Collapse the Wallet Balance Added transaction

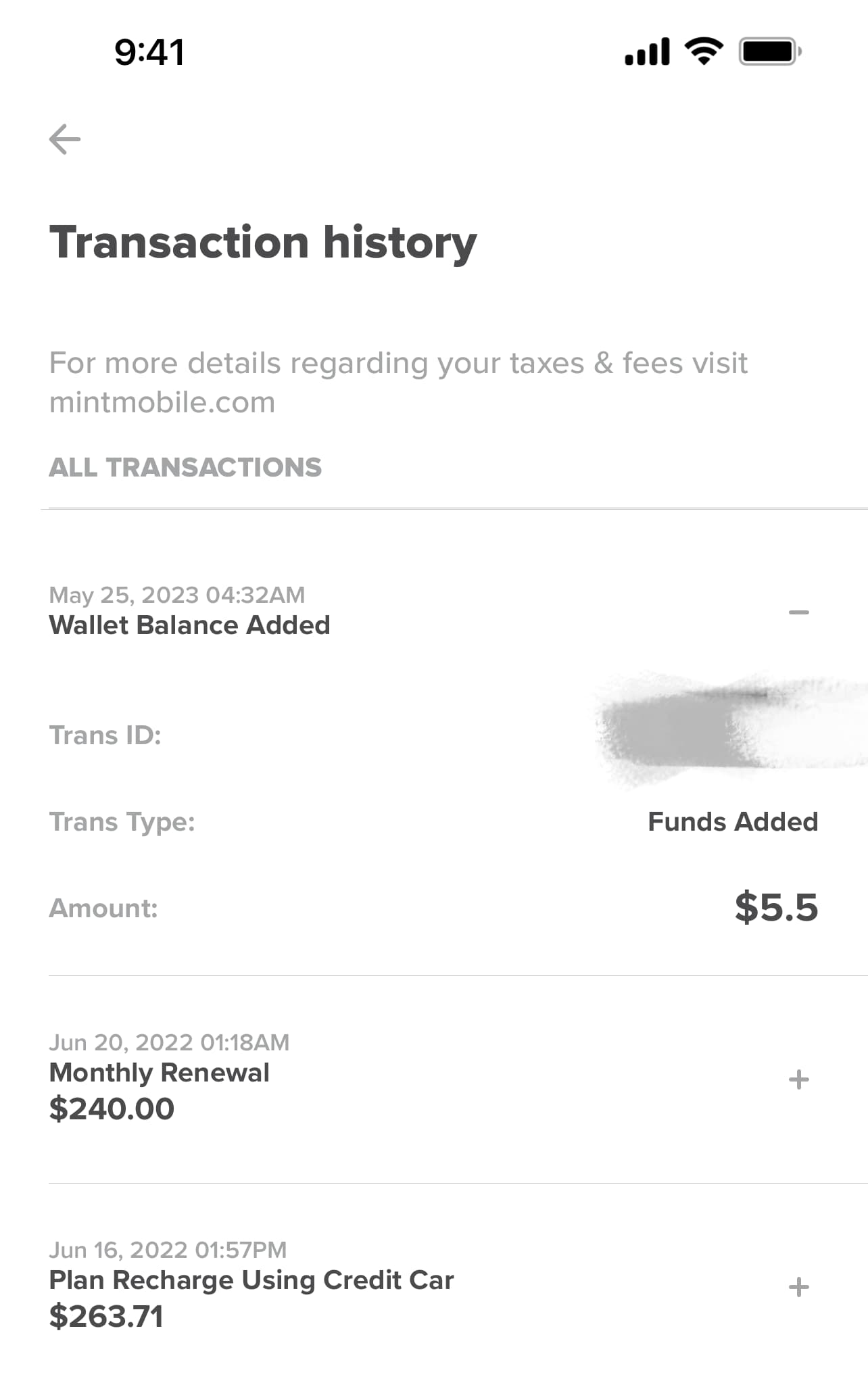pos(798,612)
